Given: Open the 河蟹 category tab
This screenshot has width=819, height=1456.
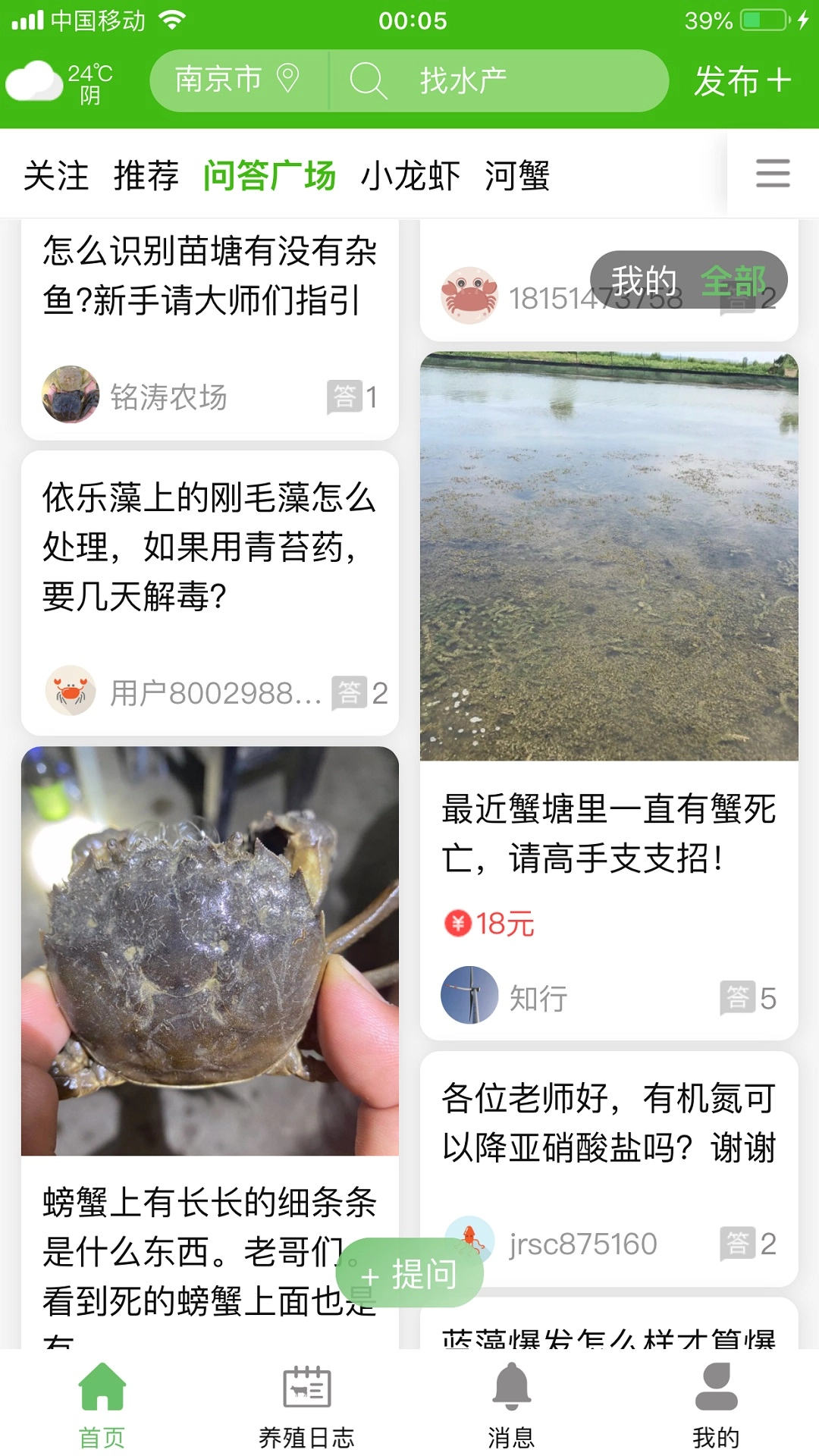Looking at the screenshot, I should point(518,175).
